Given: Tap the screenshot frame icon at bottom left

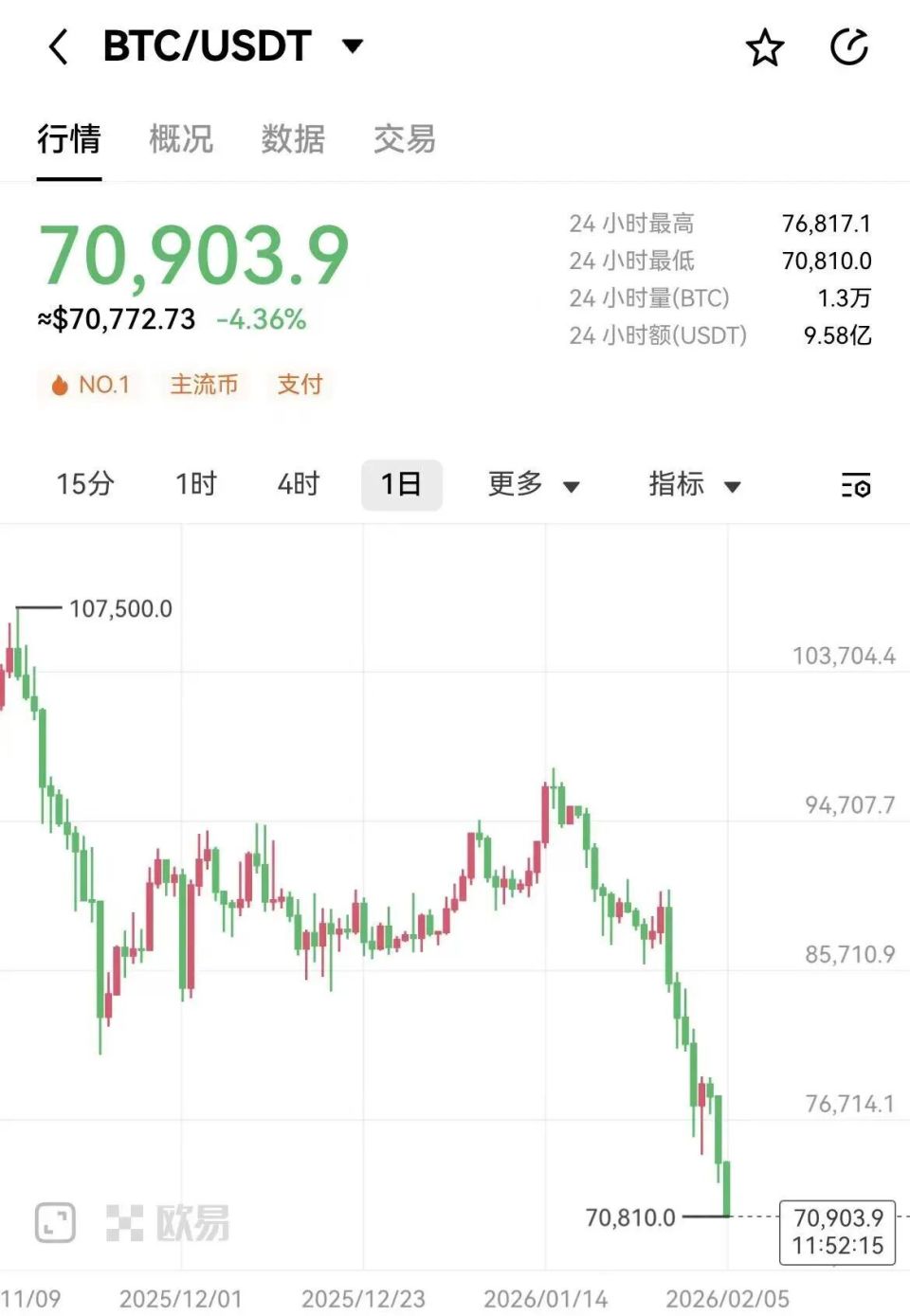Looking at the screenshot, I should (55, 1222).
